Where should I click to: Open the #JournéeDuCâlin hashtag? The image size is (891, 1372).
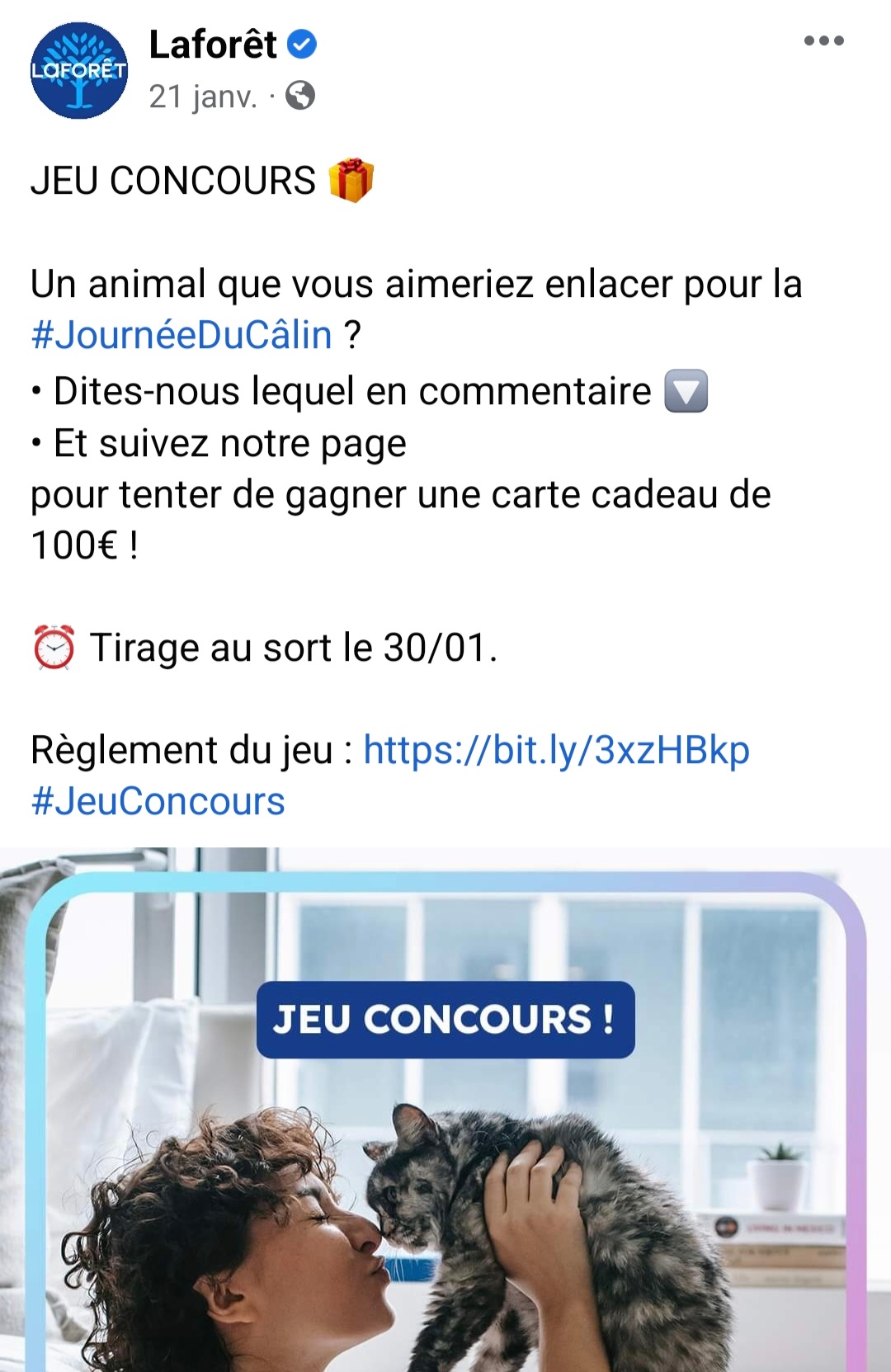181,335
